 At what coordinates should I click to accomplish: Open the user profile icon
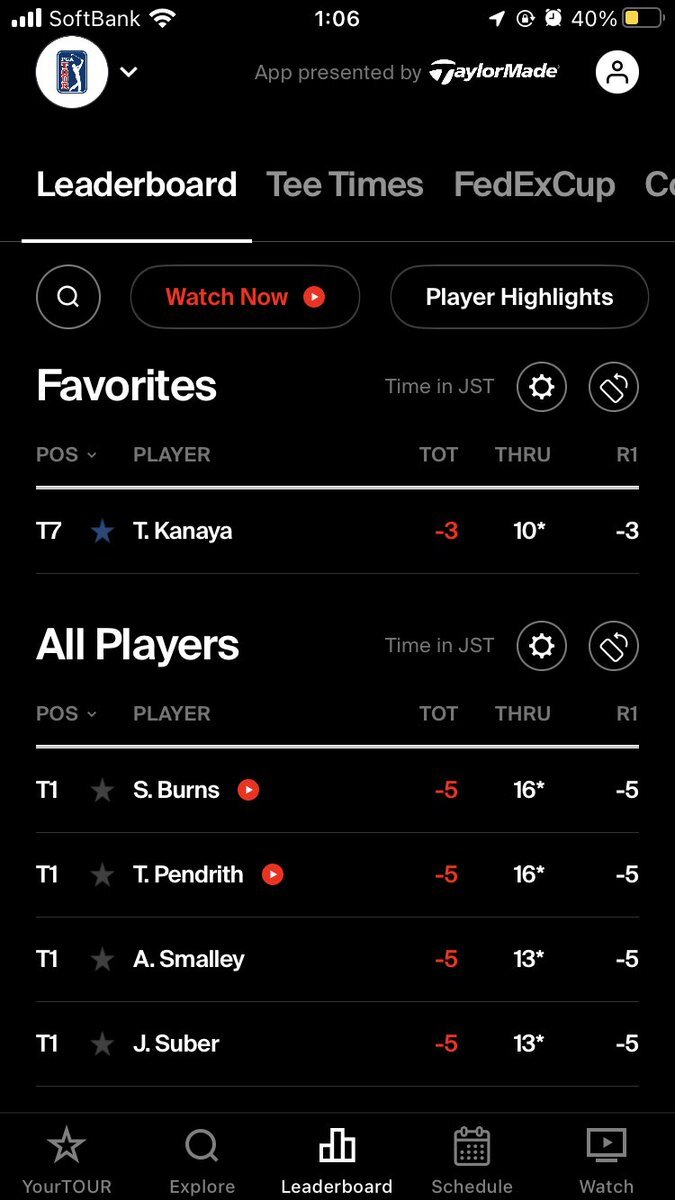[x=617, y=72]
